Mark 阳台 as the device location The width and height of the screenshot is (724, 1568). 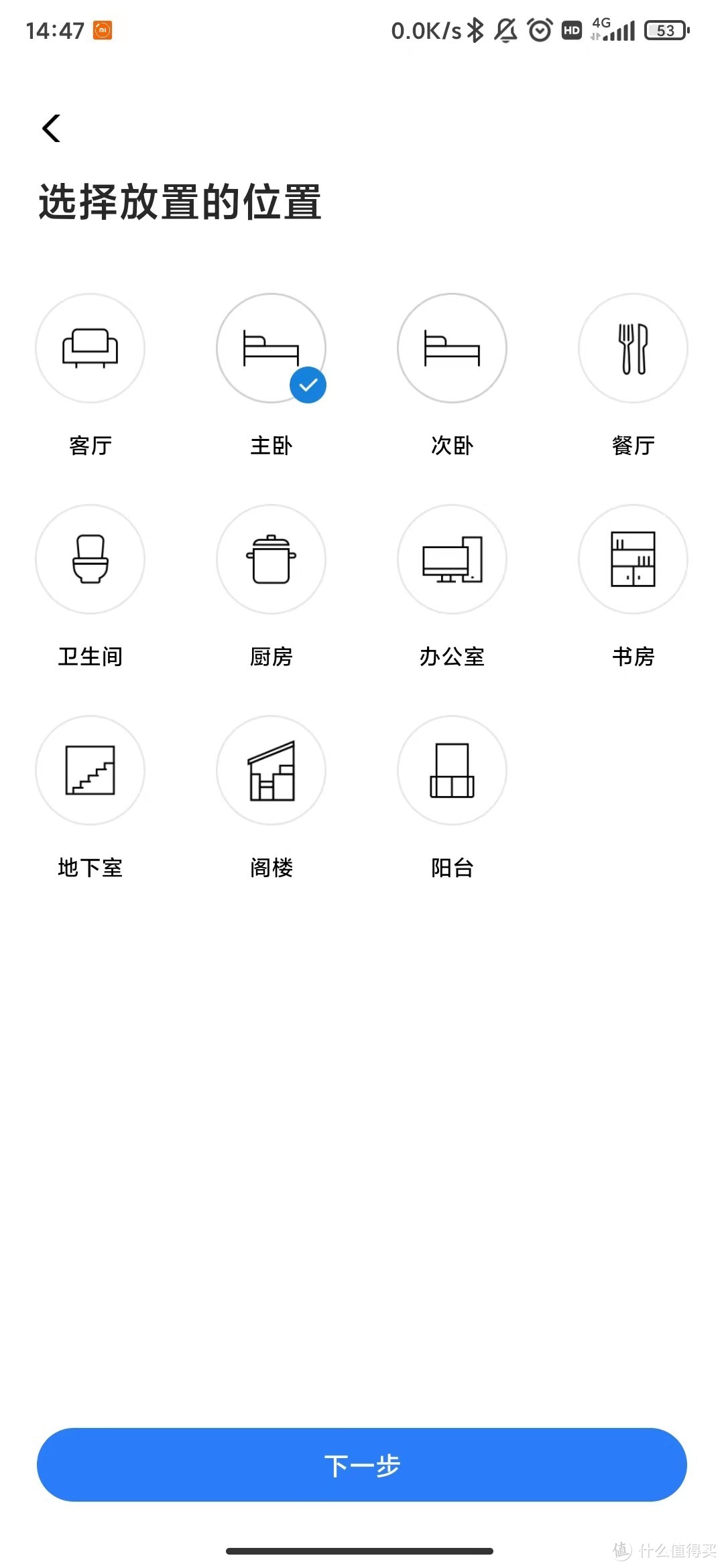click(452, 770)
